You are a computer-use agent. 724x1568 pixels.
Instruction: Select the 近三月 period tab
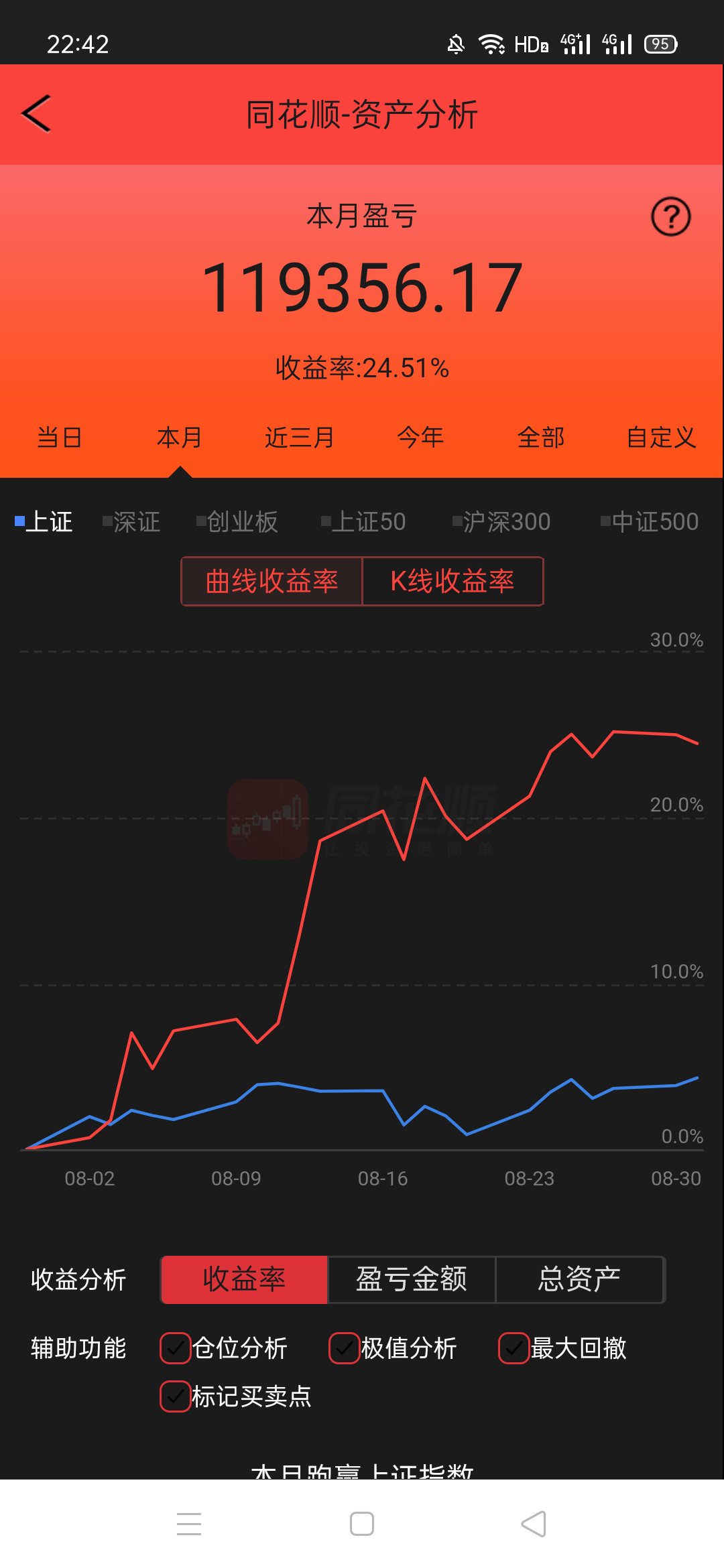coord(300,438)
